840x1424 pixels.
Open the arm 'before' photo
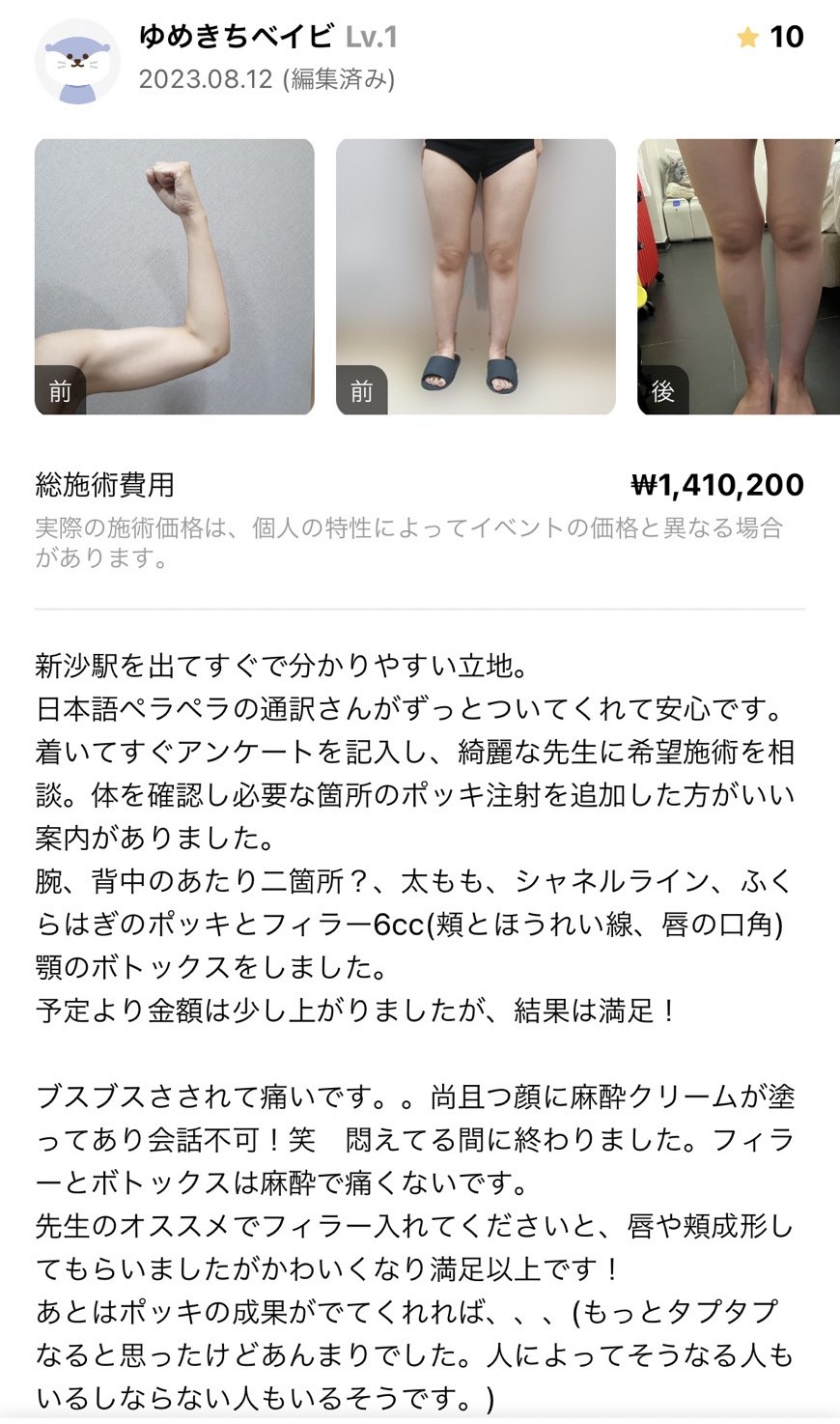click(174, 276)
